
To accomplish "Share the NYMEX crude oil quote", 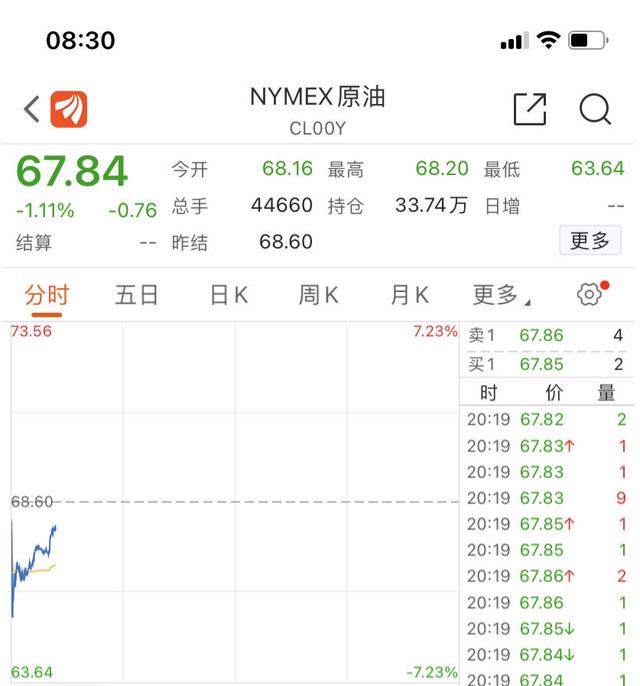I will (530, 109).
